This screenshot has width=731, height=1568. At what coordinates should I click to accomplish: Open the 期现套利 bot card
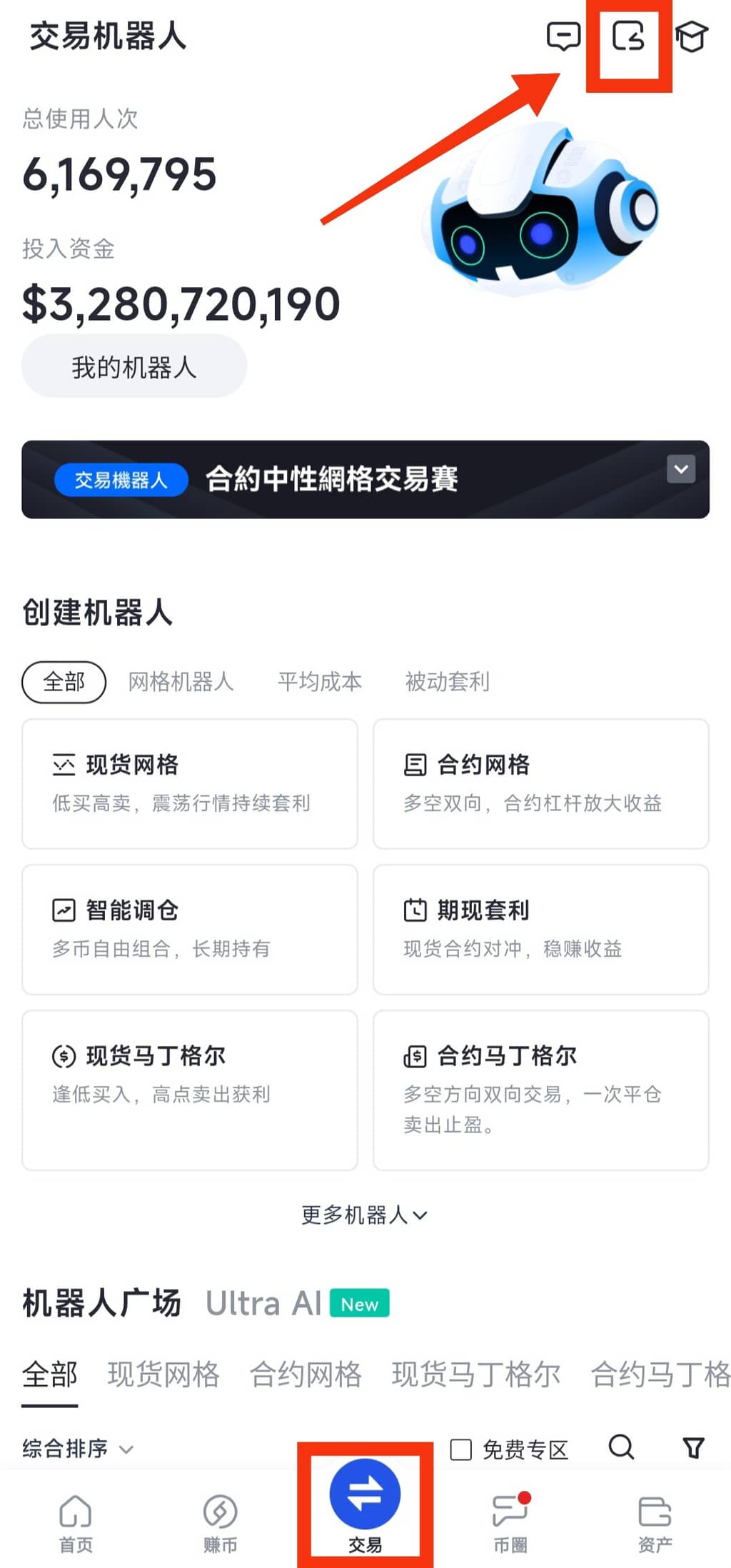[540, 928]
